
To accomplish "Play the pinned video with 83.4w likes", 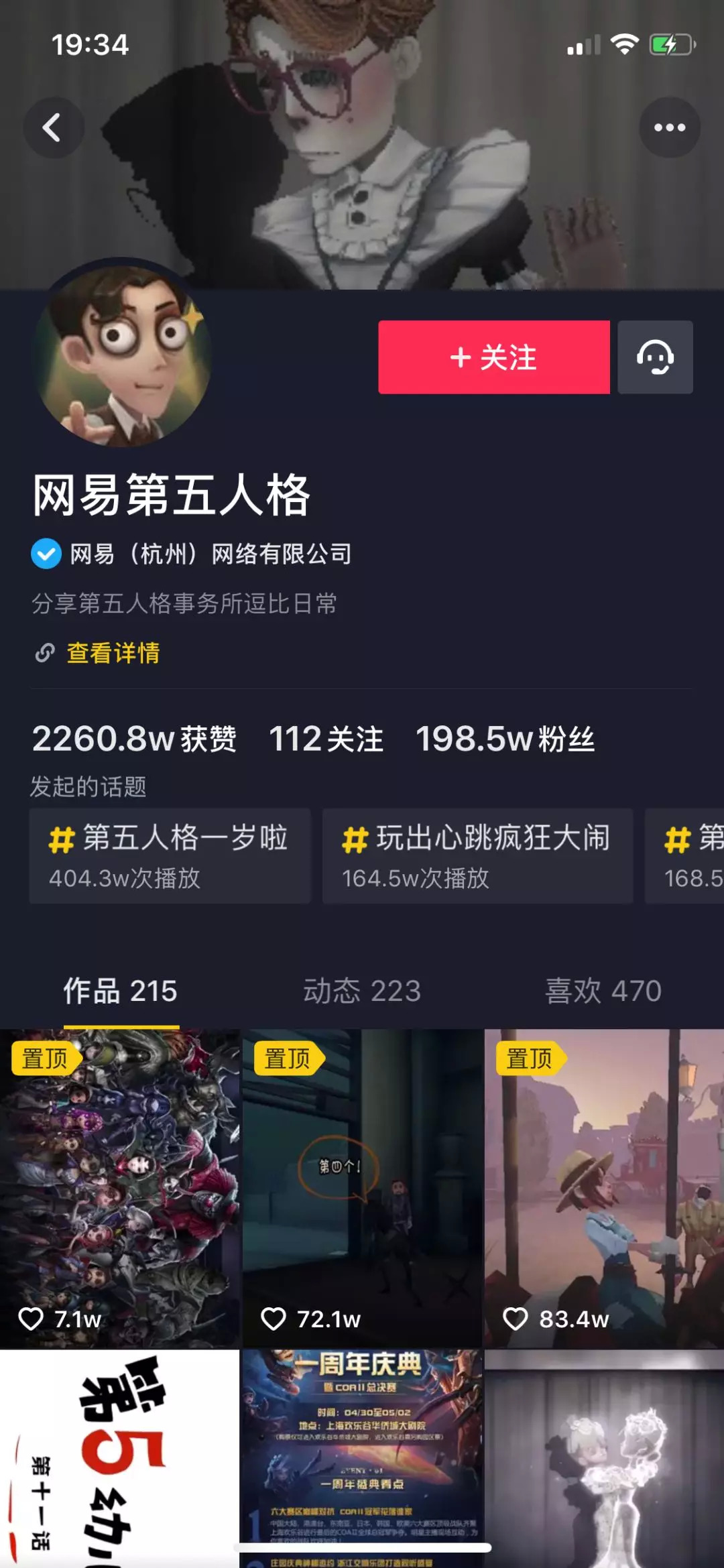I will coord(604,1187).
